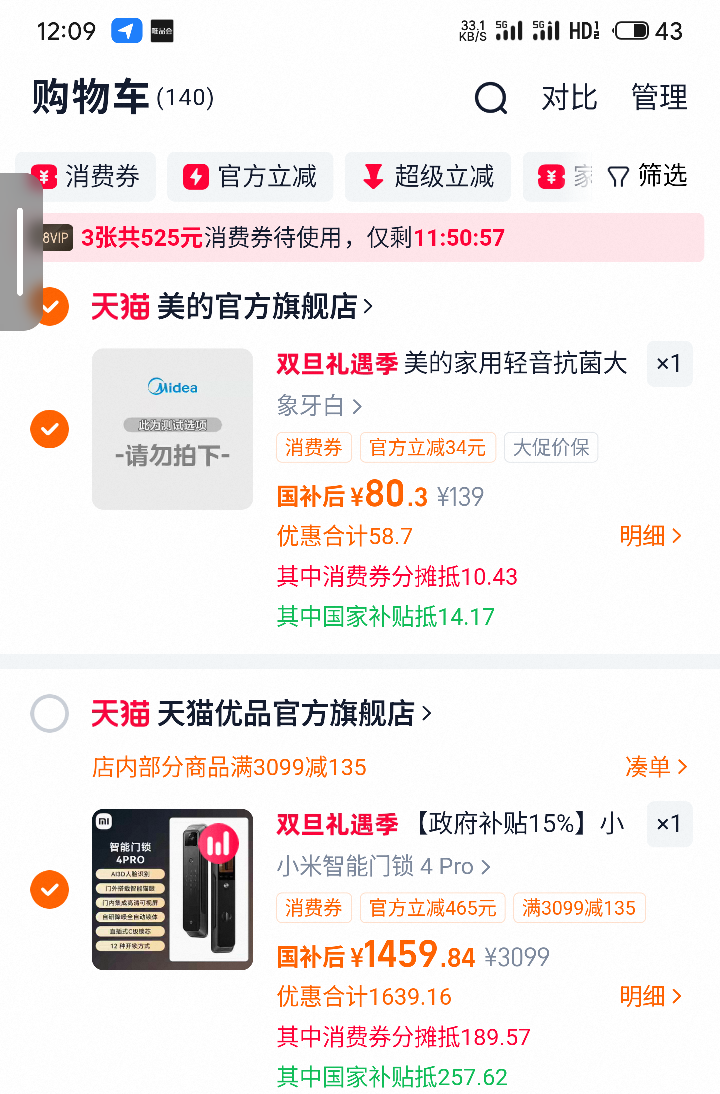Tap the battery indicator showing 43
Viewport: 720px width, 1094px height.
click(632, 30)
